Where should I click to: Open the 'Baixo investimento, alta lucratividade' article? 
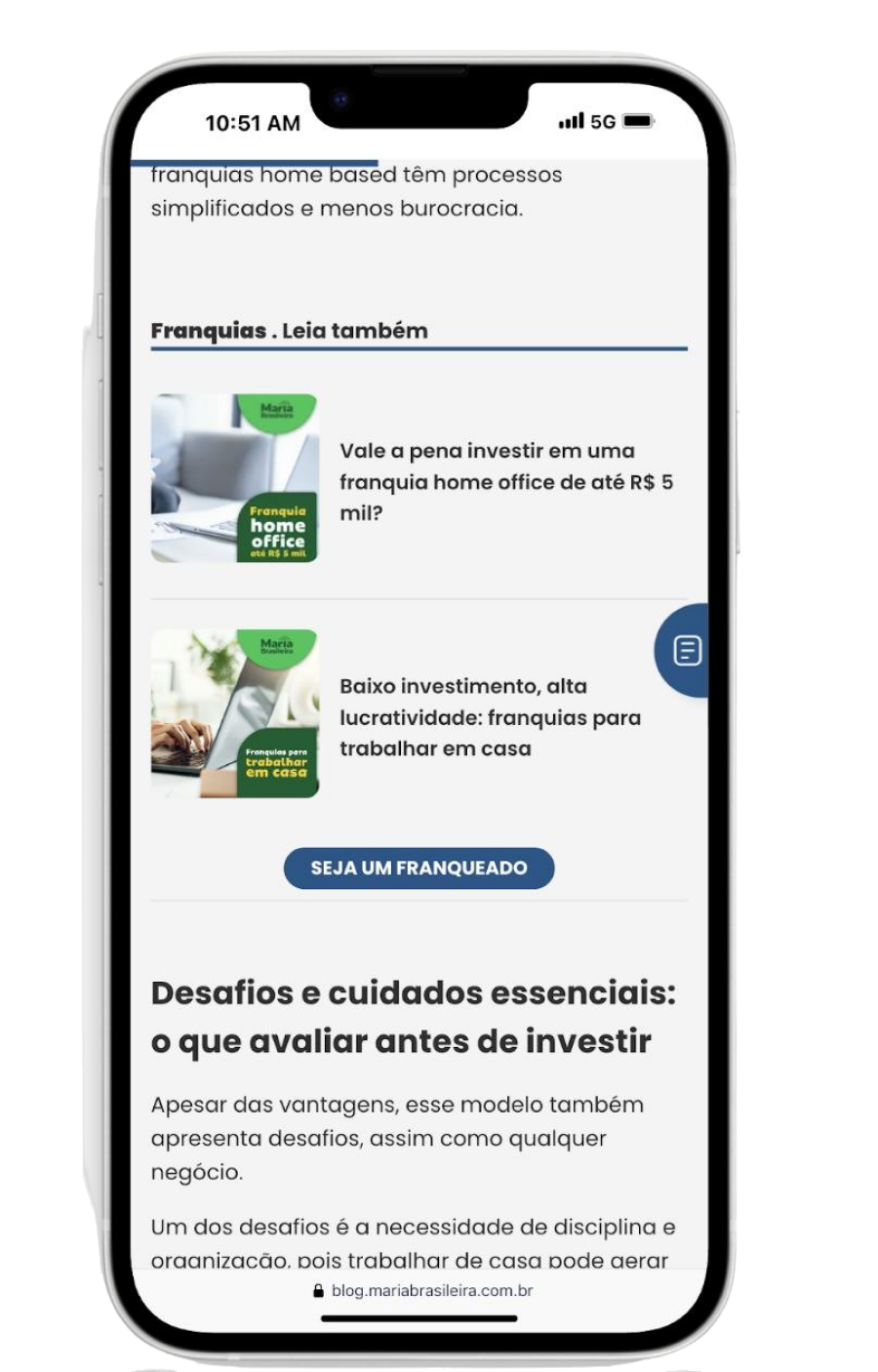coord(490,717)
